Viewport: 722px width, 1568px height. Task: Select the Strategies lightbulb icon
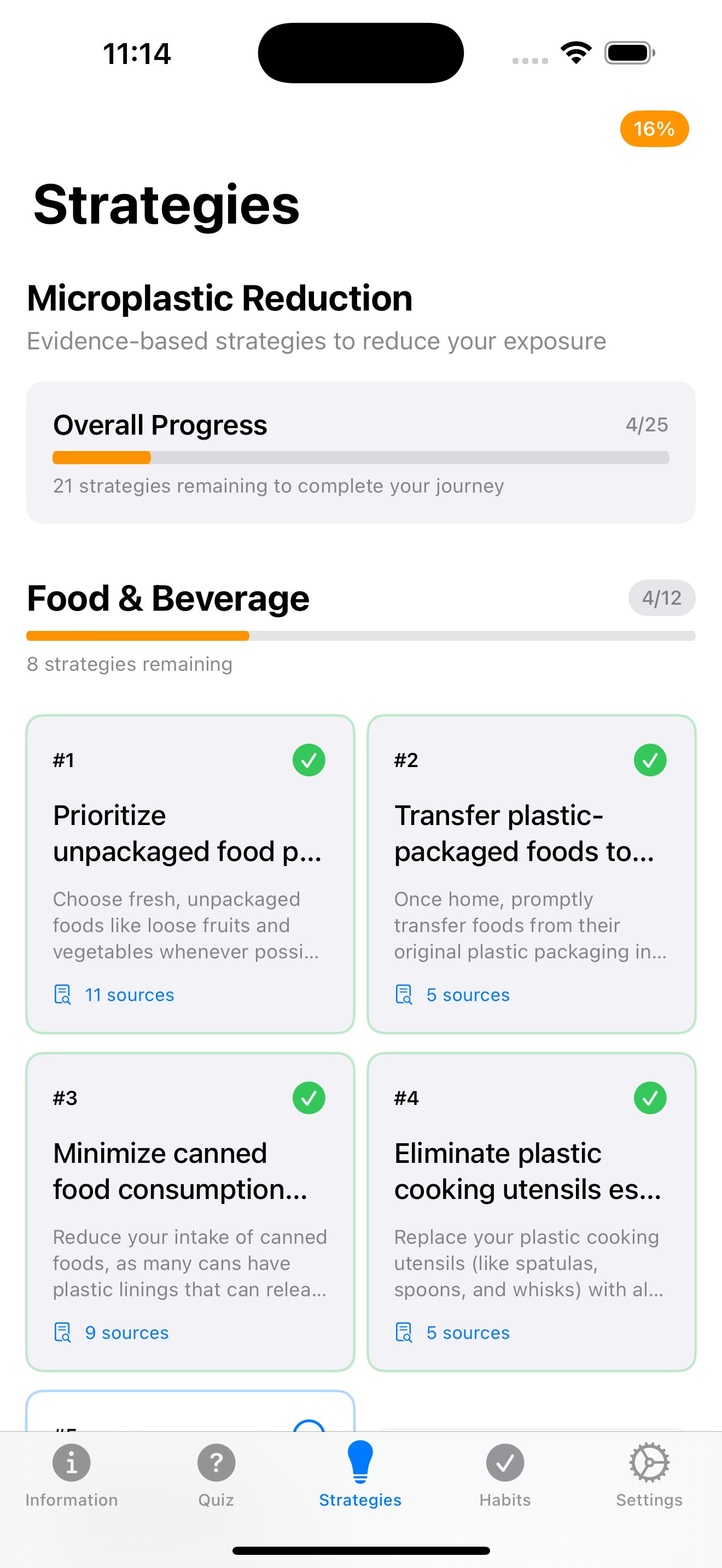pyautogui.click(x=360, y=1461)
